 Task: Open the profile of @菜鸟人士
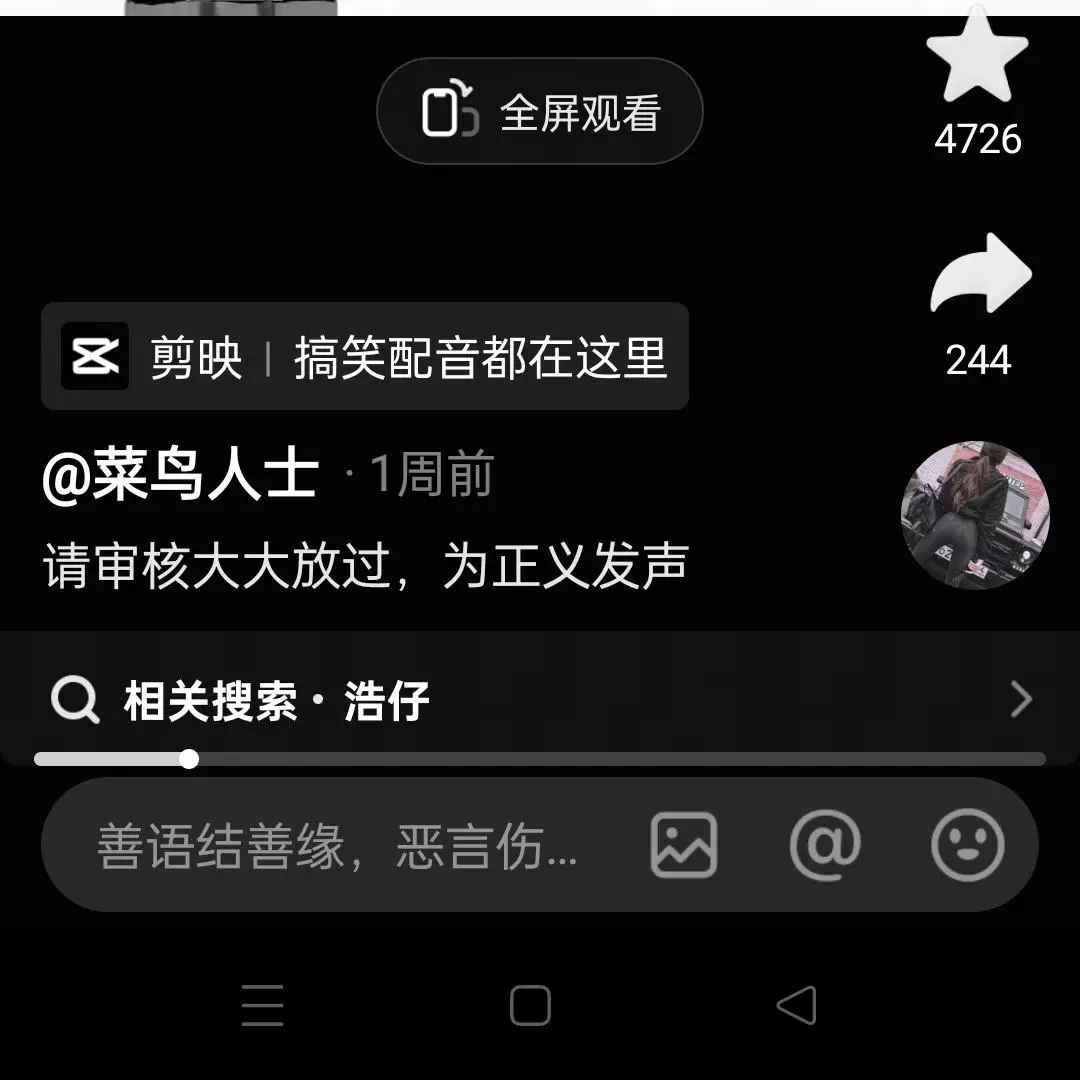180,476
